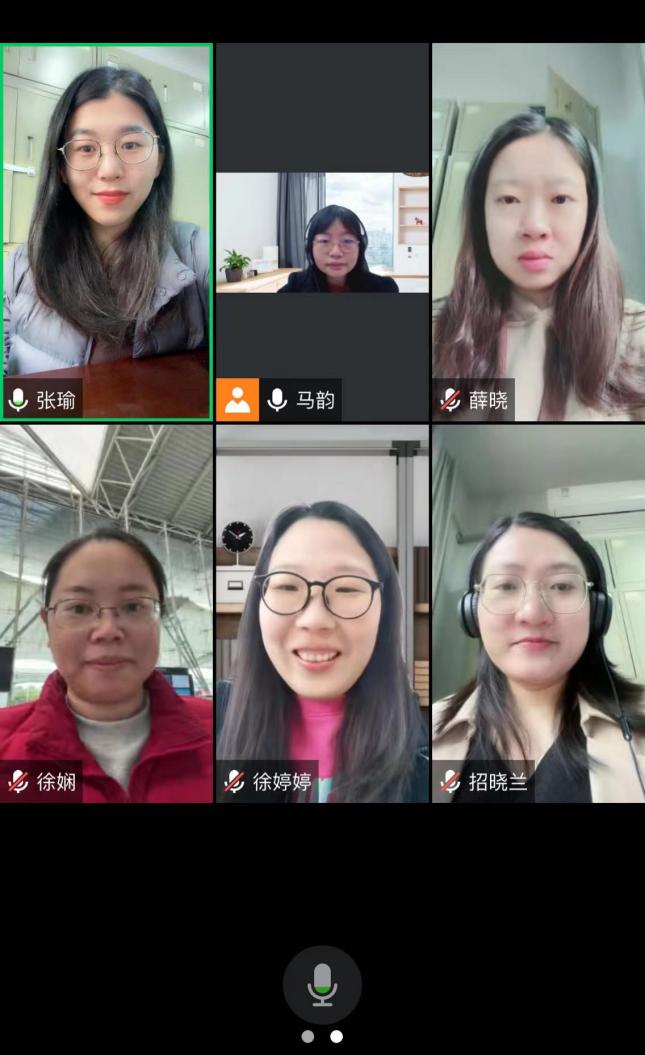Open 薛晓's video tile

coord(538,231)
